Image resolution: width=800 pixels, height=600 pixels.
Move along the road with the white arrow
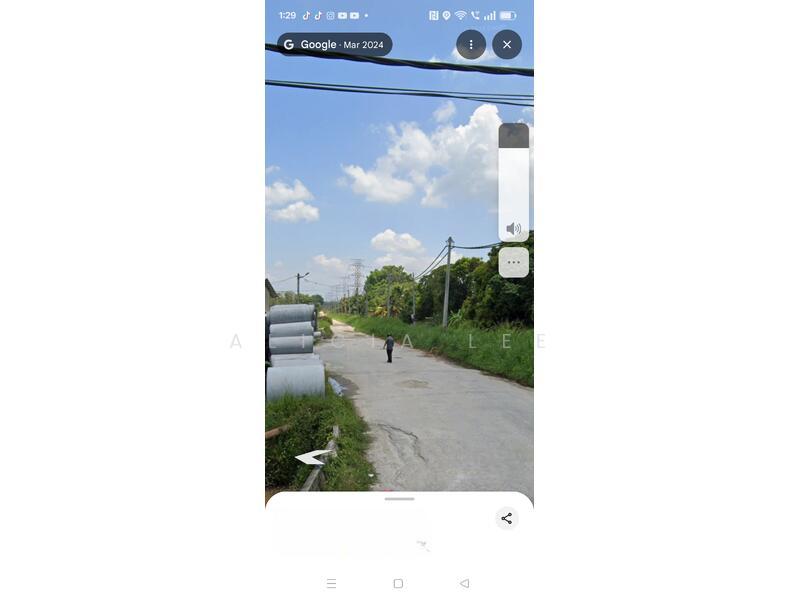click(x=315, y=457)
